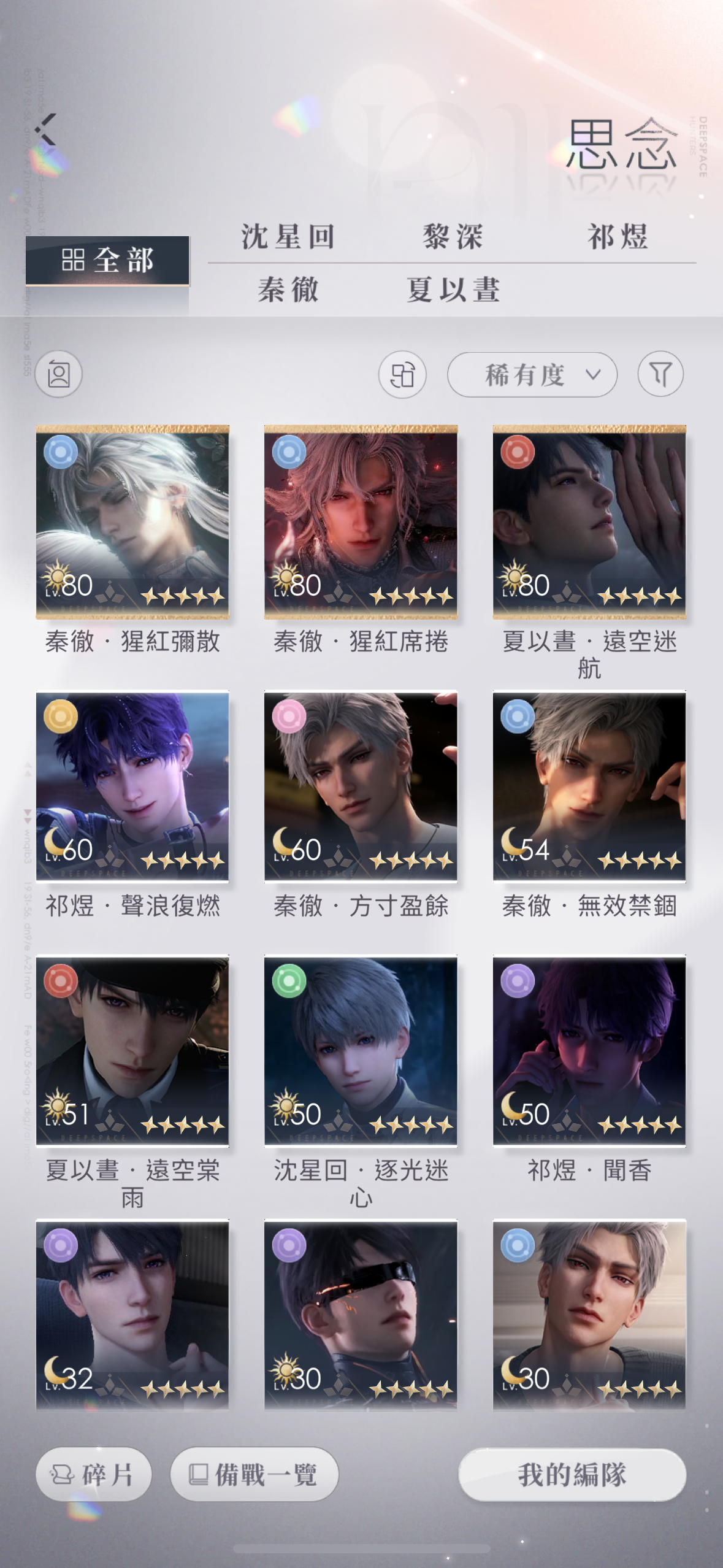The image size is (723, 1568).
Task: Switch to the 沈星回 tab
Action: click(x=288, y=237)
